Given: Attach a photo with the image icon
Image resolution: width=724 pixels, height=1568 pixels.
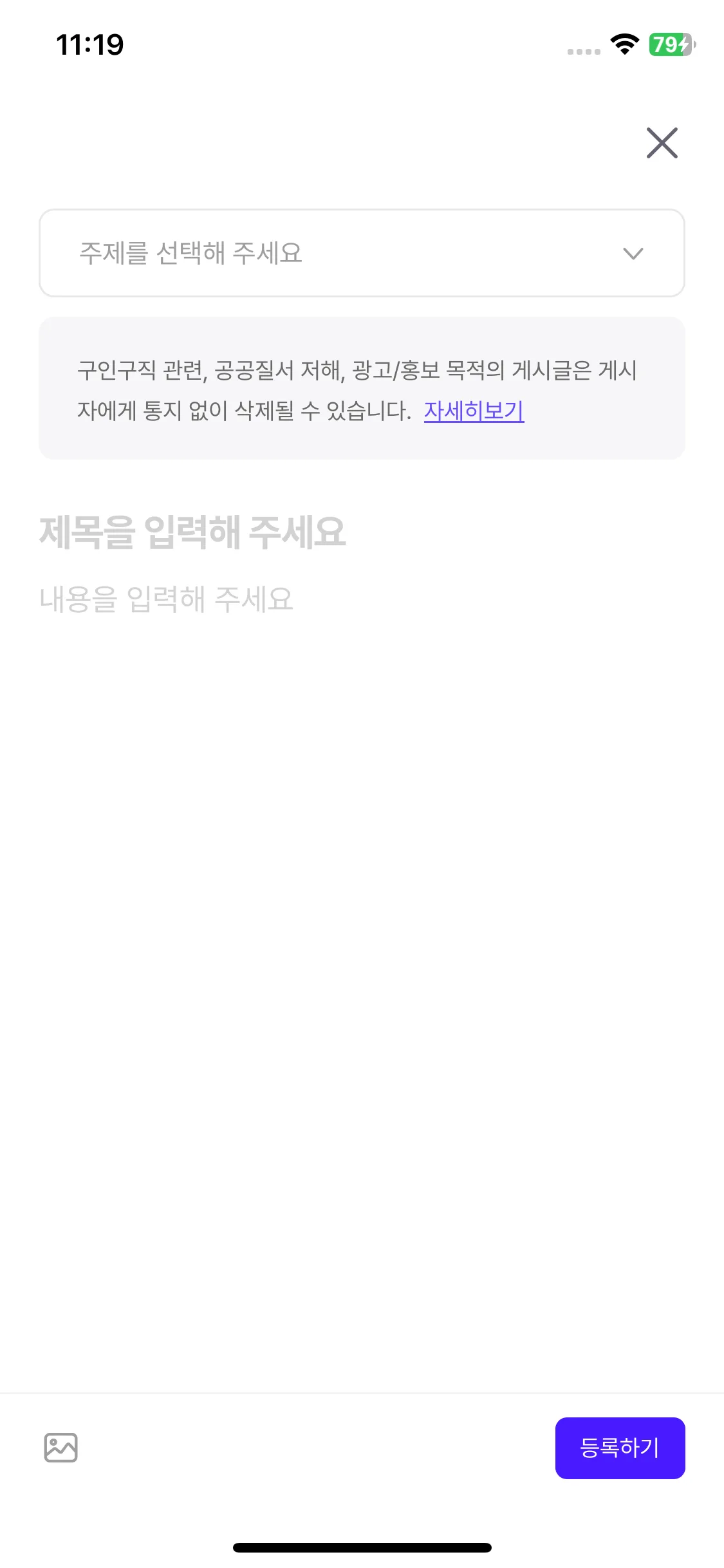Looking at the screenshot, I should [61, 1448].
